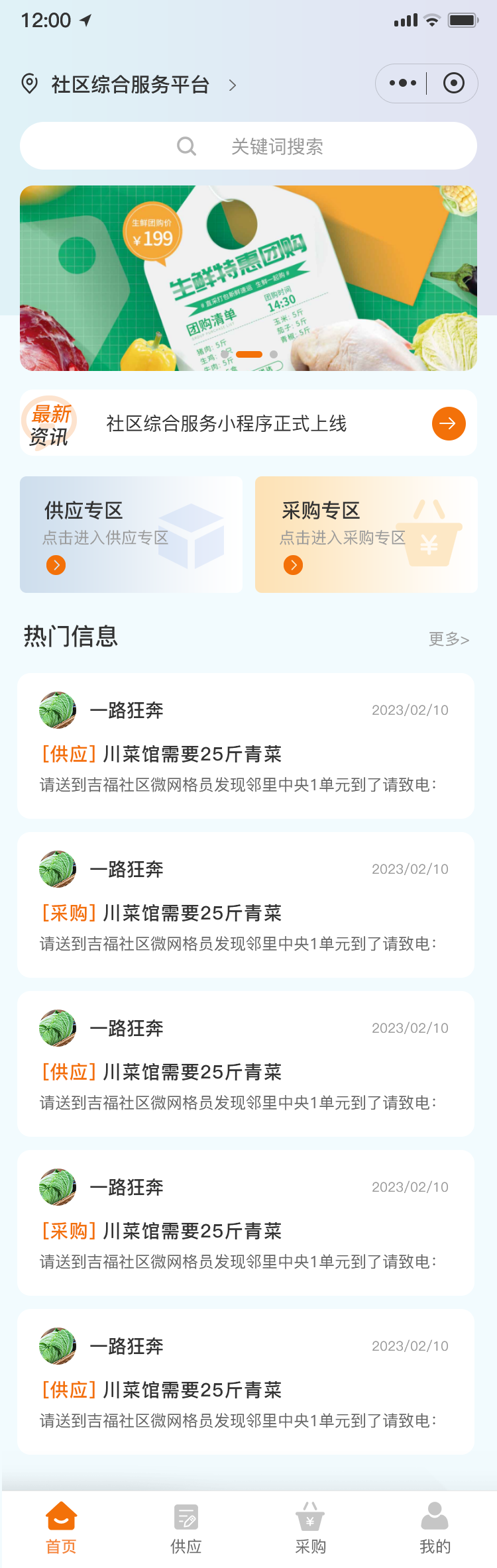Open the 我的 bottom tab

pyautogui.click(x=435, y=1528)
